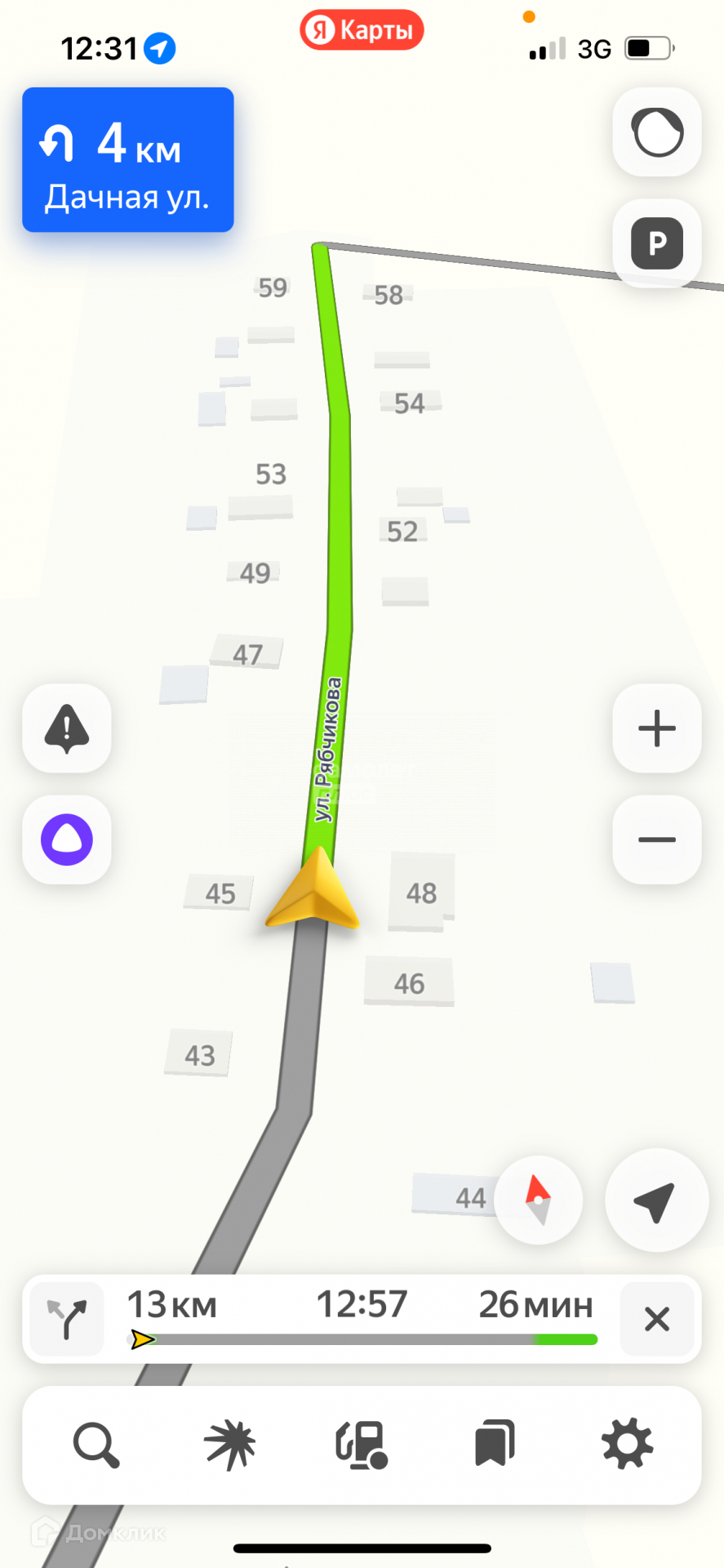Image resolution: width=724 pixels, height=1568 pixels.
Task: Open navigator settings gear
Action: 627,1445
